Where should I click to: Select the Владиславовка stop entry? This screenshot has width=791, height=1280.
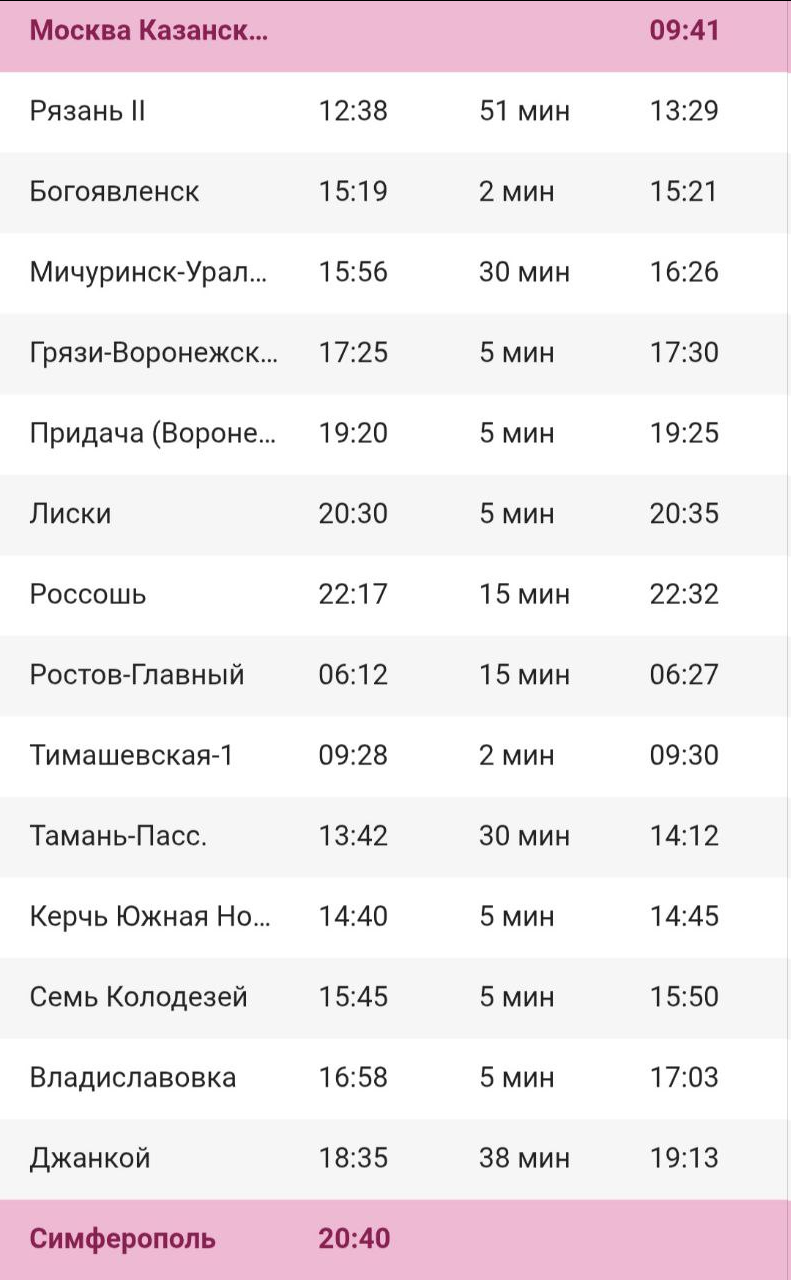coord(135,1076)
